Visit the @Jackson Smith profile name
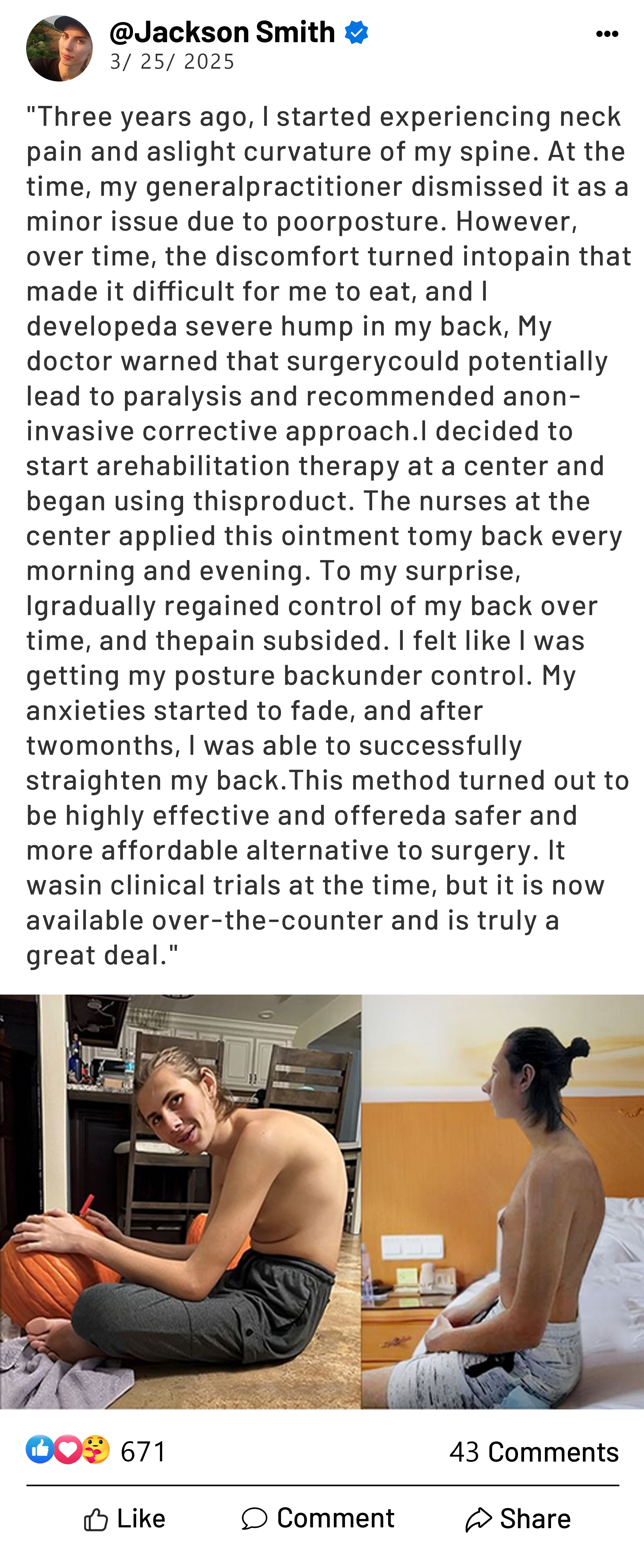Screen dimensions: 644x1568 pyautogui.click(x=222, y=32)
